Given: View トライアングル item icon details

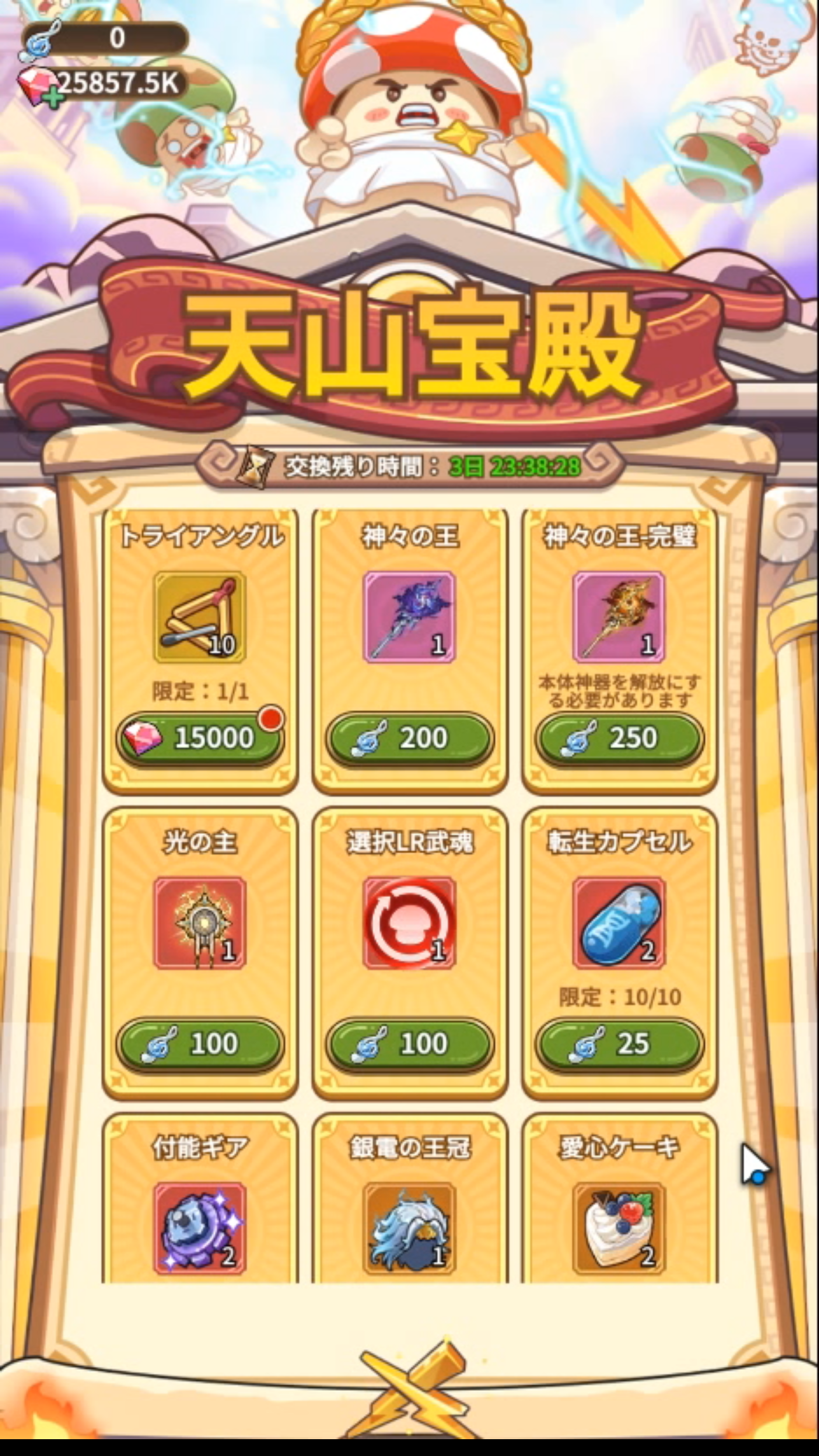Looking at the screenshot, I should tap(199, 617).
